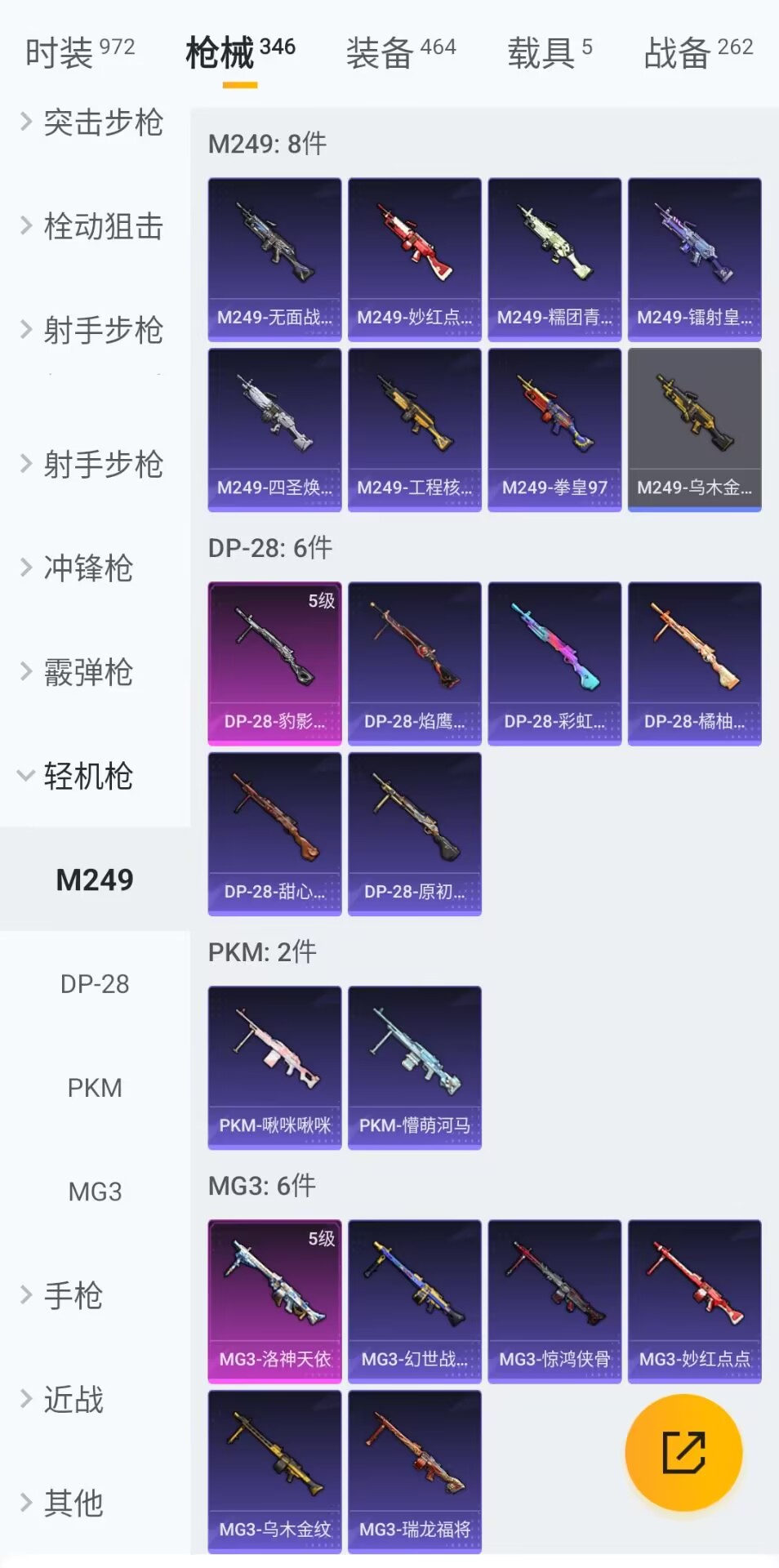The image size is (779, 1568).
Task: View the MG3-洛神天依 skin
Action: pyautogui.click(x=274, y=1301)
